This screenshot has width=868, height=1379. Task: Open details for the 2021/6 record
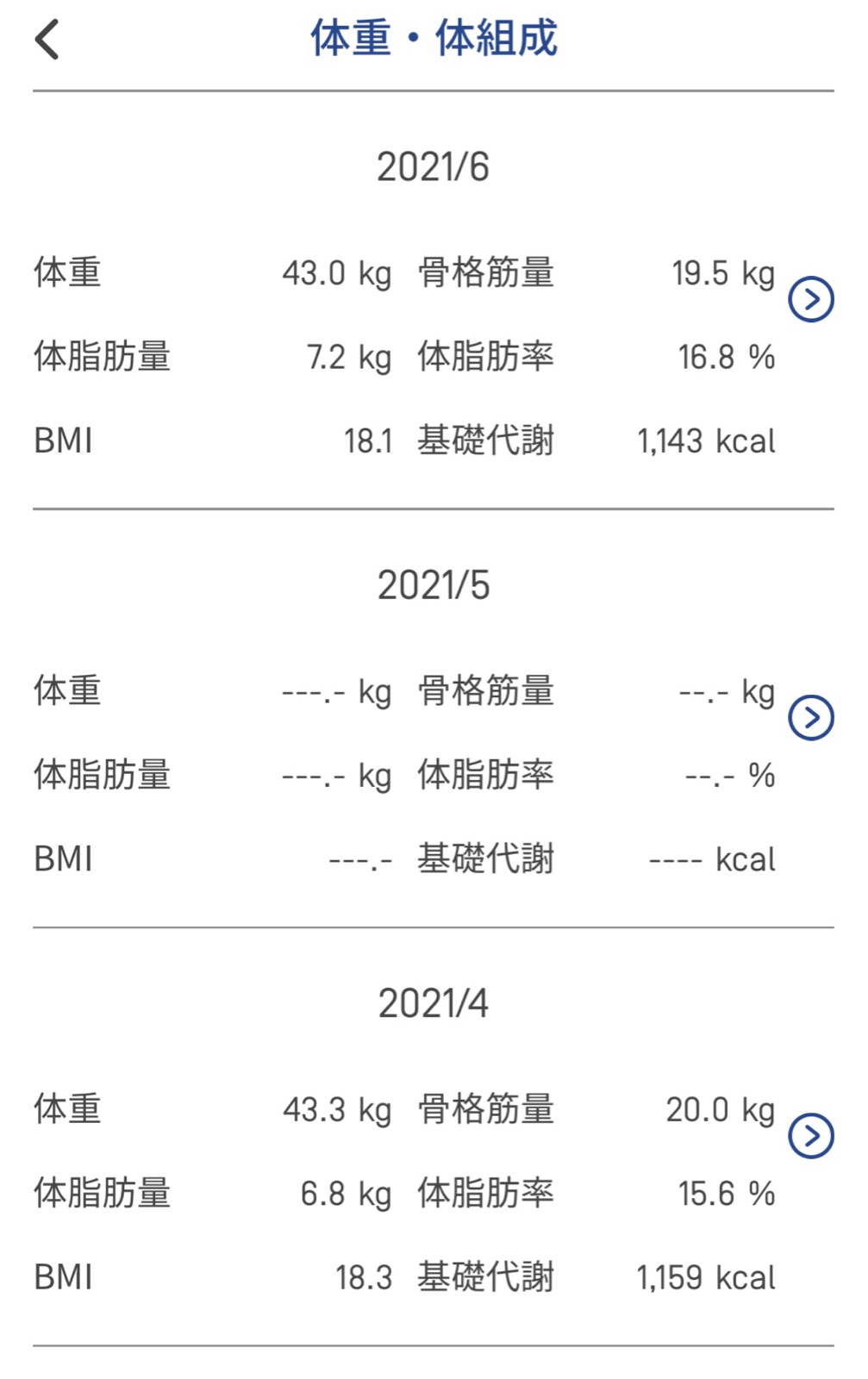coord(810,299)
